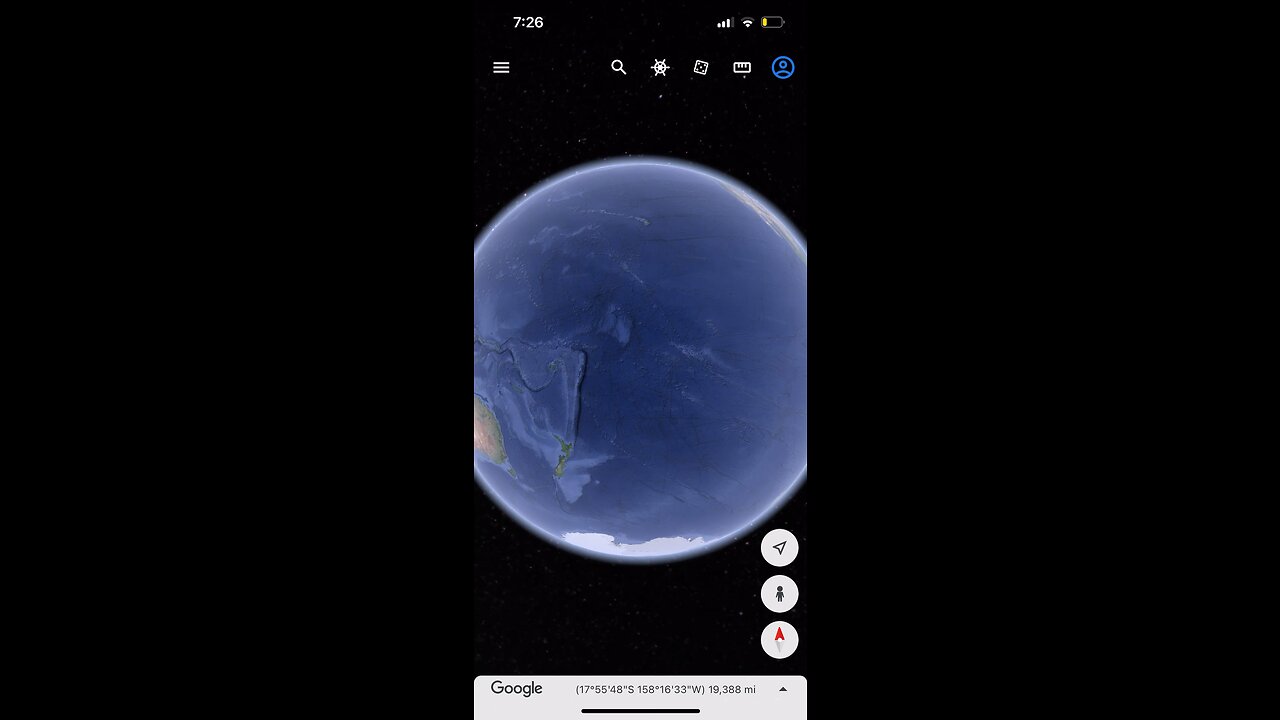Open the hamburger drawer menu

pos(501,68)
